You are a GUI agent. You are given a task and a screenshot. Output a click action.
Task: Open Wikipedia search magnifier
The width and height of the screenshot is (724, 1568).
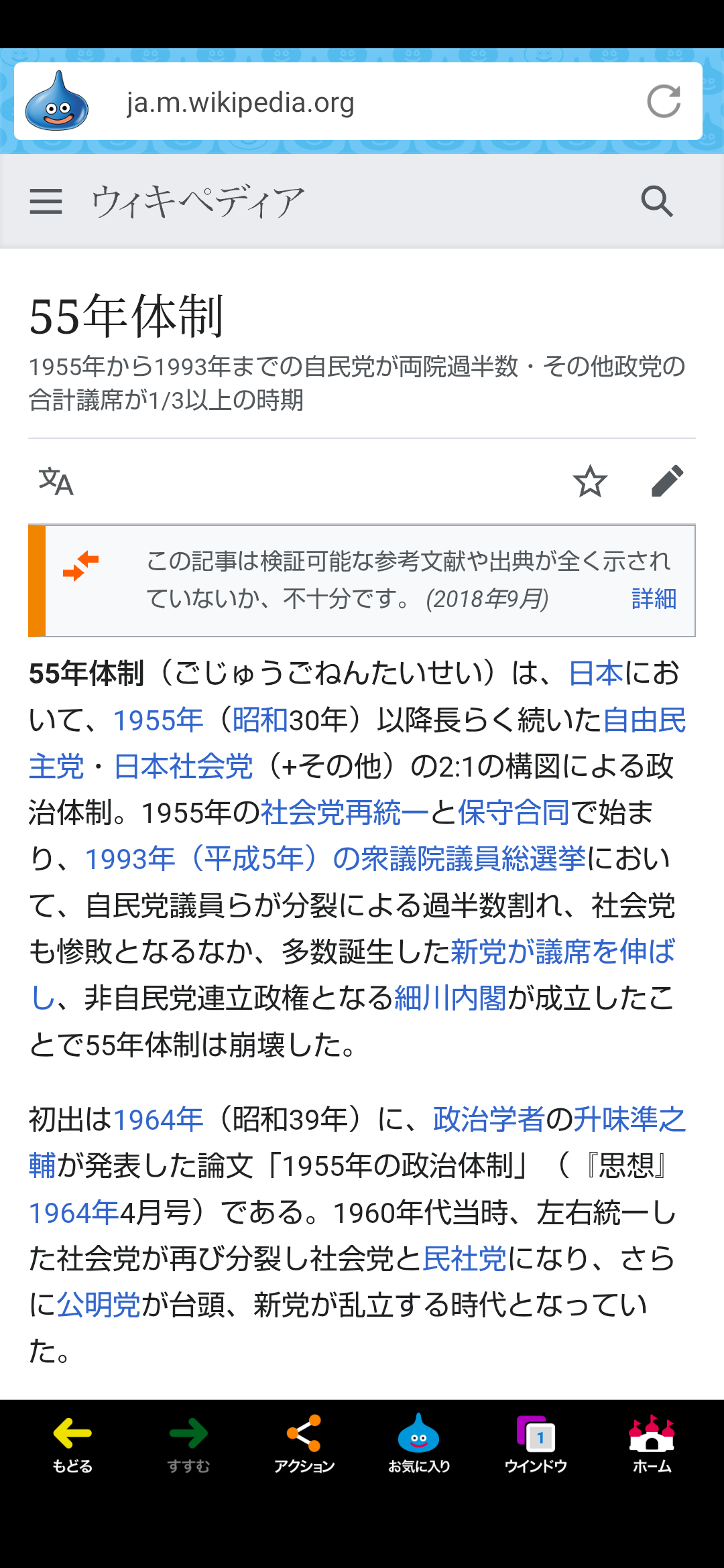point(657,201)
